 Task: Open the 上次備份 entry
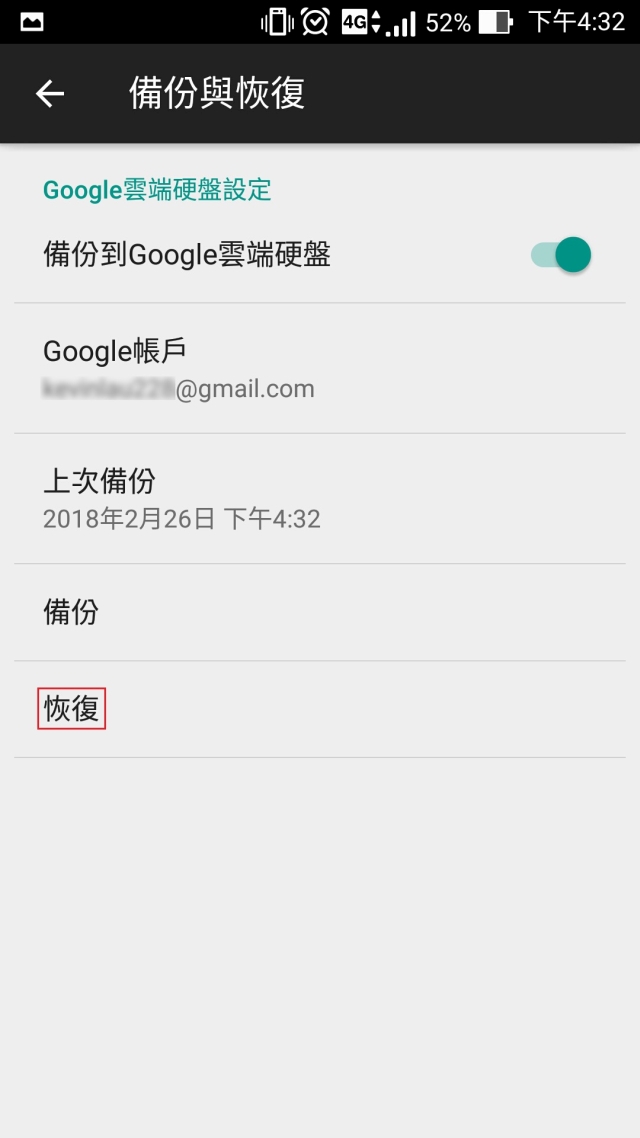point(320,499)
